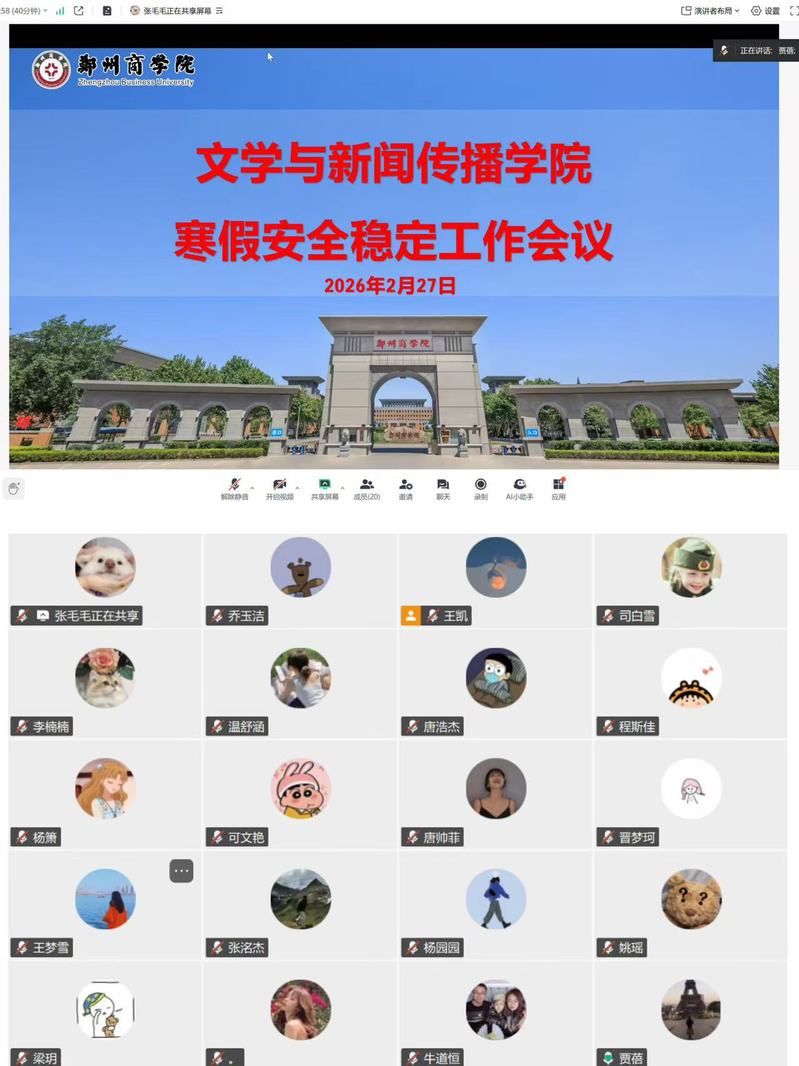Raise hand with the hand icon
Image resolution: width=799 pixels, height=1066 pixels.
[x=14, y=488]
